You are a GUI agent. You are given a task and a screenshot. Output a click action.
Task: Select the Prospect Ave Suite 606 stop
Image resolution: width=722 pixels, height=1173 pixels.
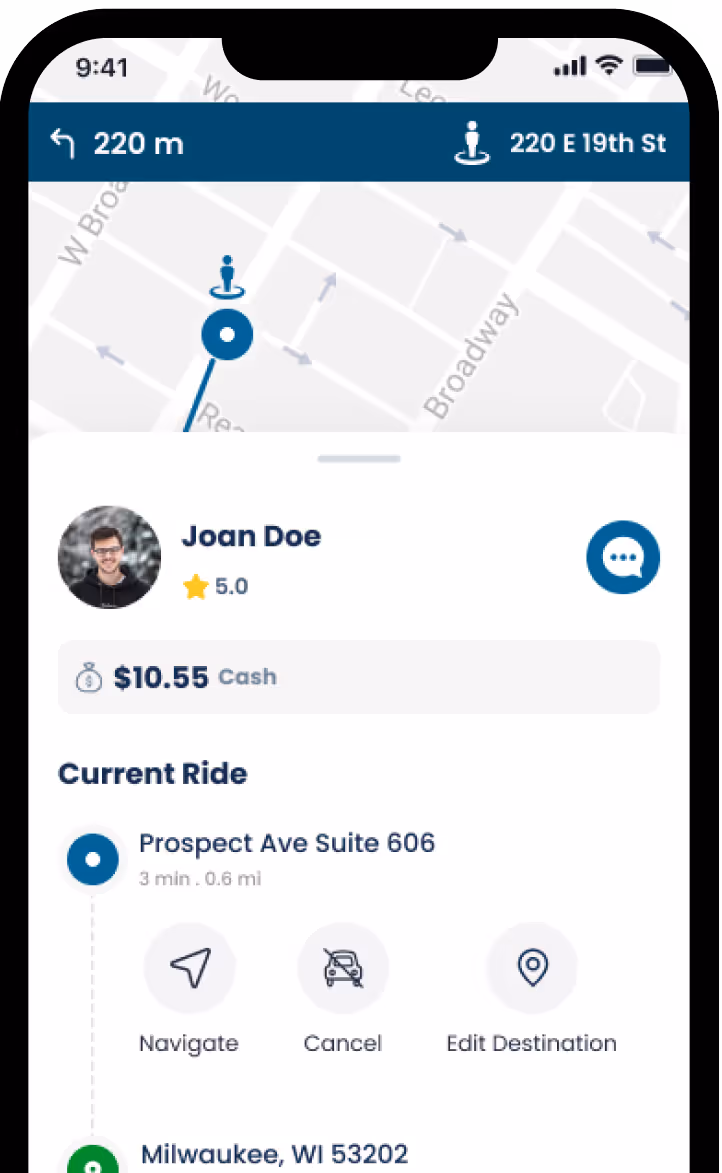287,844
